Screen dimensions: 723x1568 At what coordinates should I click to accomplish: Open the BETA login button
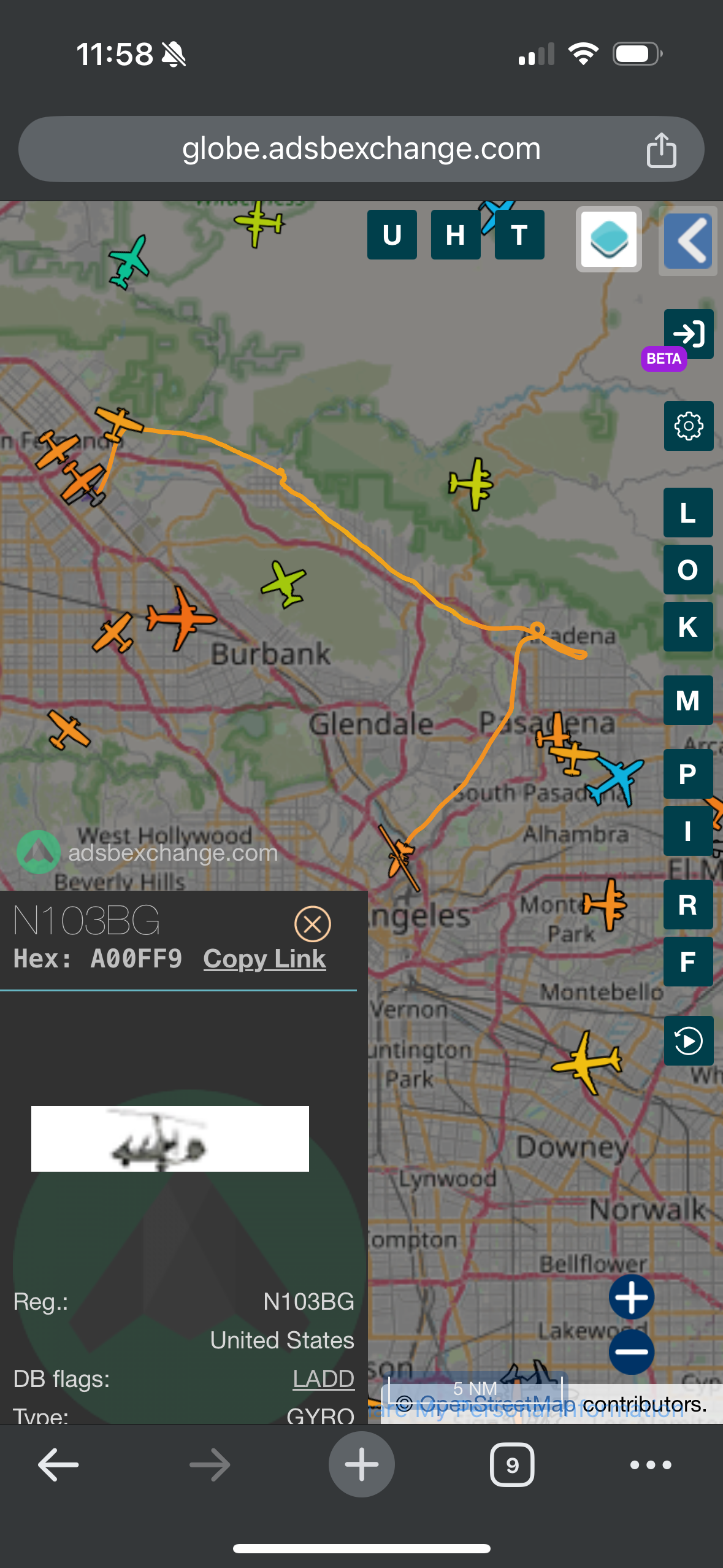click(688, 334)
